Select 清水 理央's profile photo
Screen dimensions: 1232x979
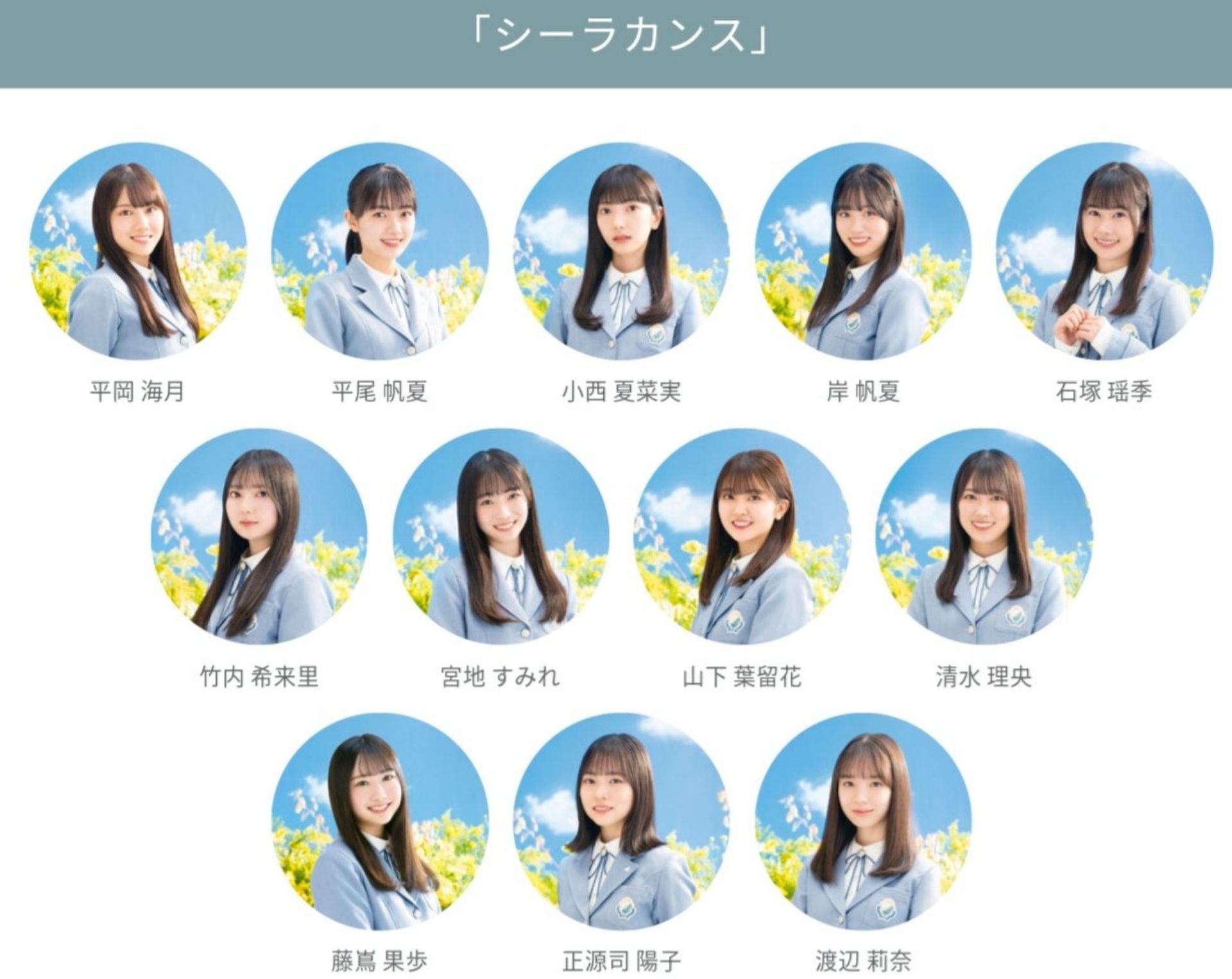pyautogui.click(x=984, y=536)
